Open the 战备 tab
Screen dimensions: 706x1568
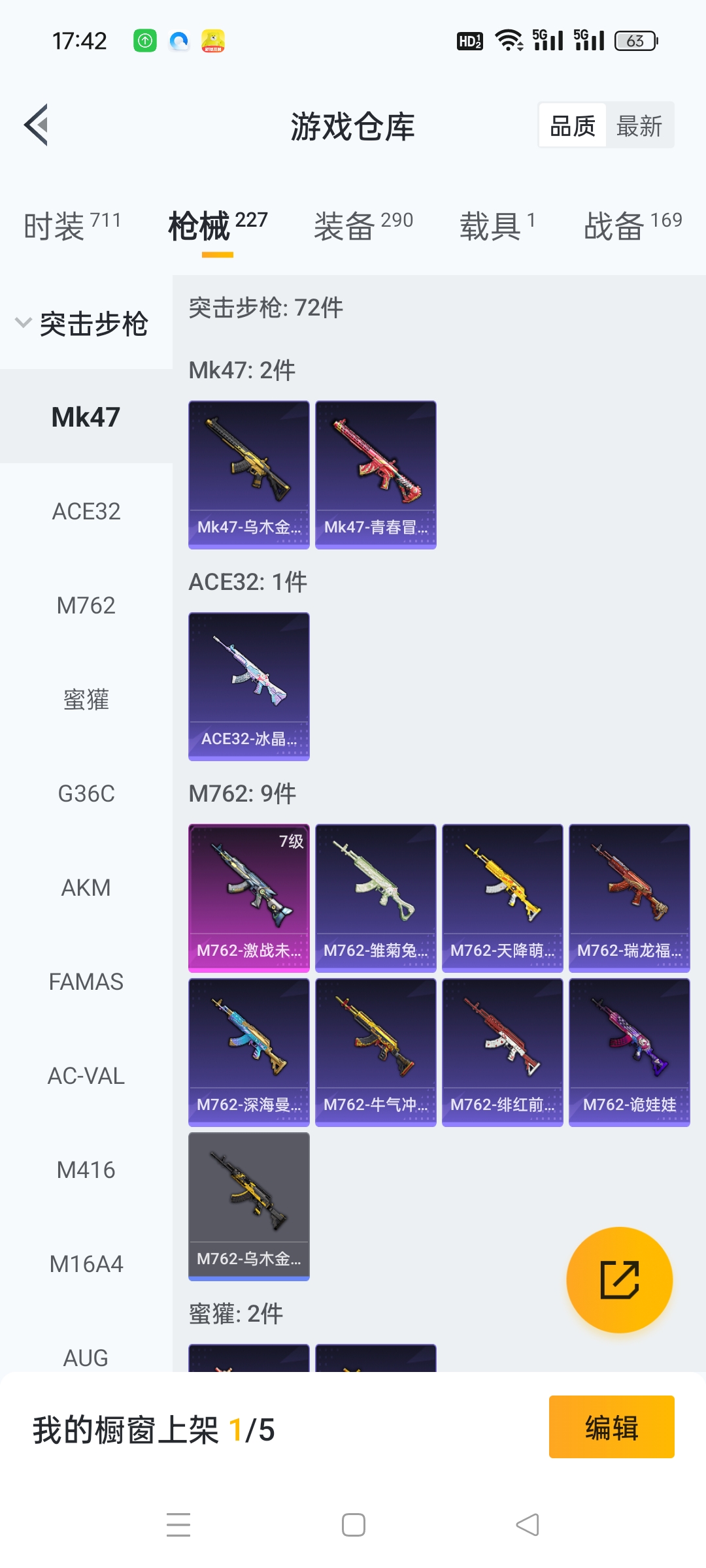tap(632, 226)
